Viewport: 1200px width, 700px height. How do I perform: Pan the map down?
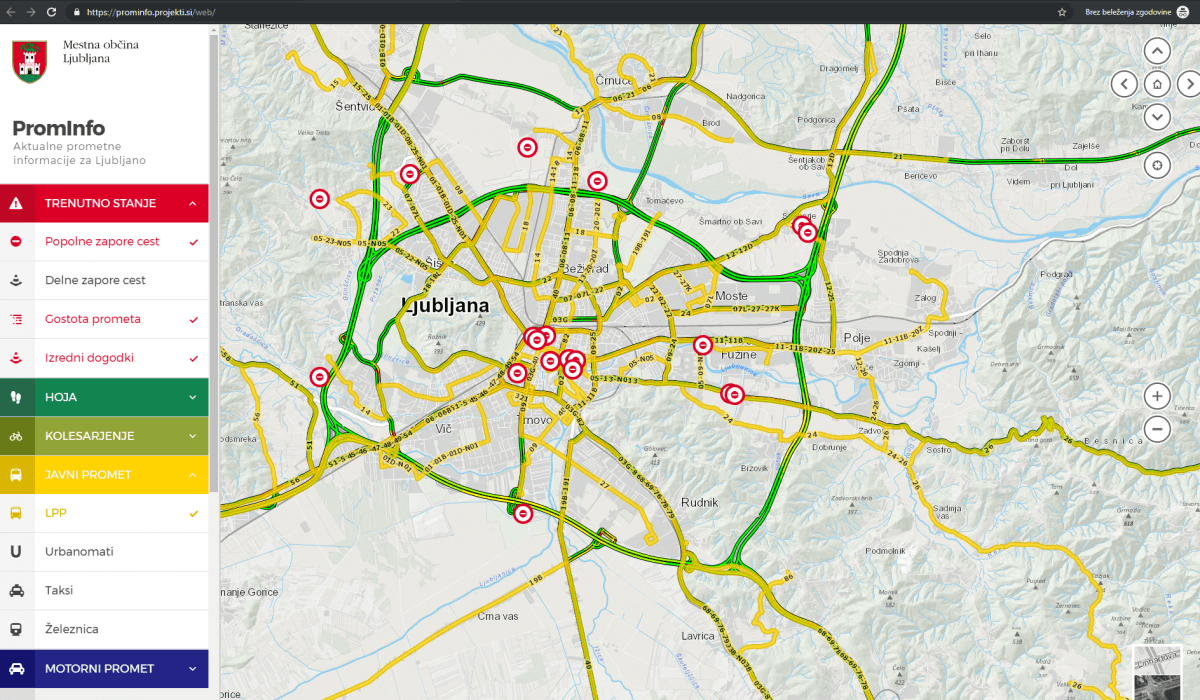pyautogui.click(x=1157, y=117)
